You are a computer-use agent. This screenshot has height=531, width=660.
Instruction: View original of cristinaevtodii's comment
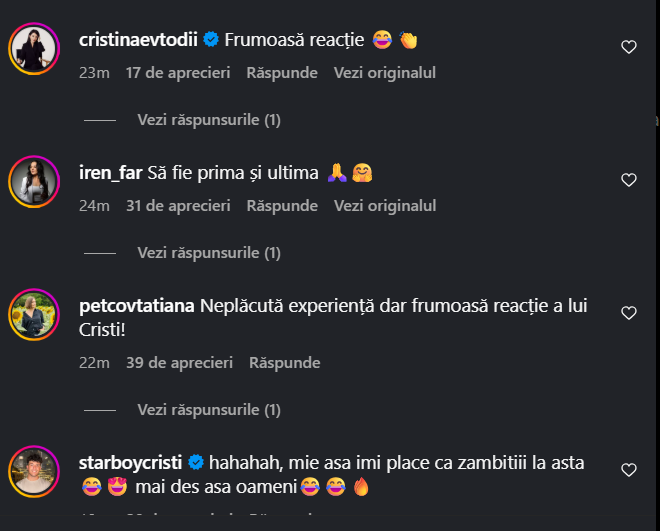tap(385, 73)
